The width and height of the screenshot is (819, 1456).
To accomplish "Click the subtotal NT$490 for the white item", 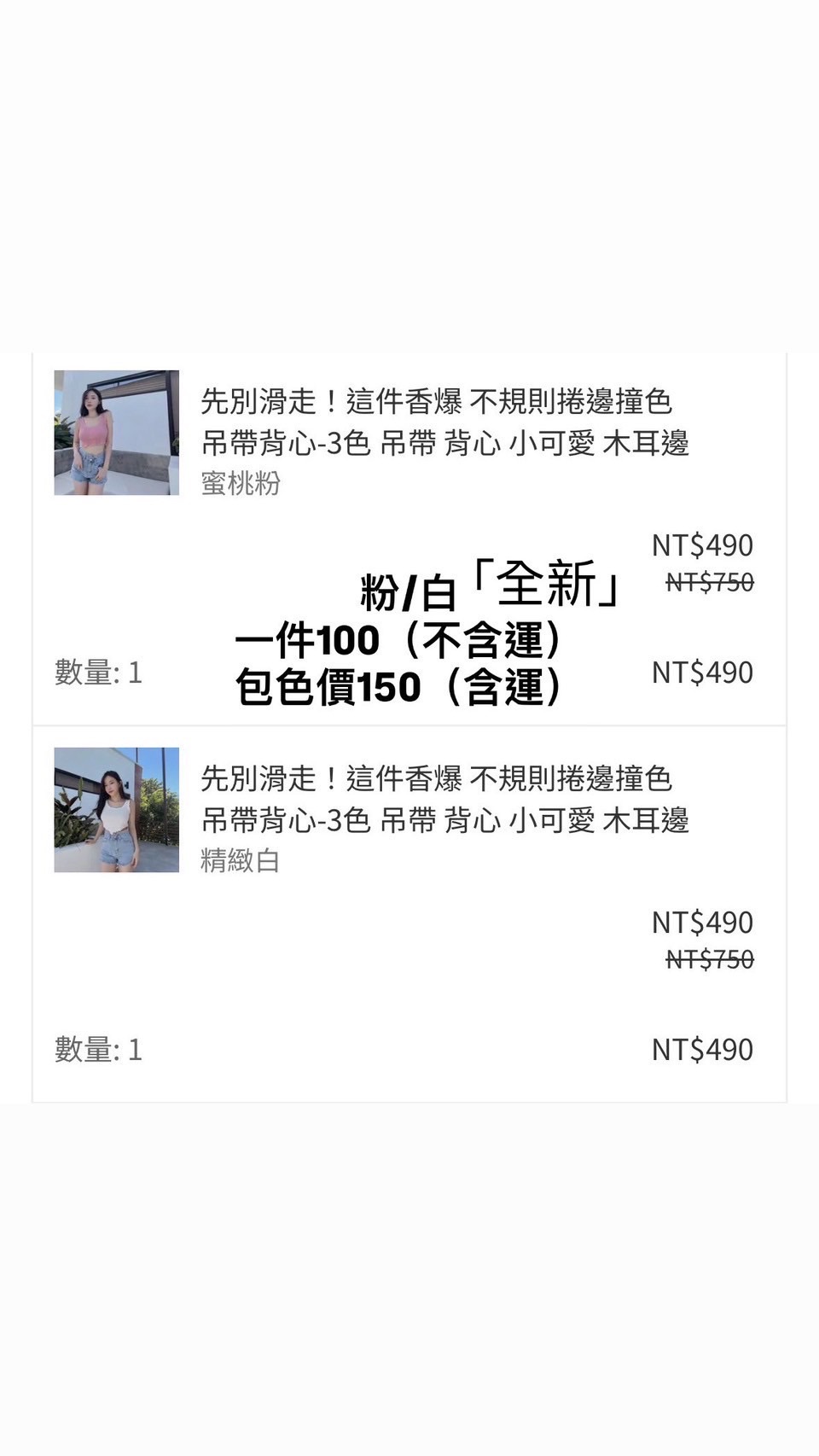I will pyautogui.click(x=701, y=1049).
